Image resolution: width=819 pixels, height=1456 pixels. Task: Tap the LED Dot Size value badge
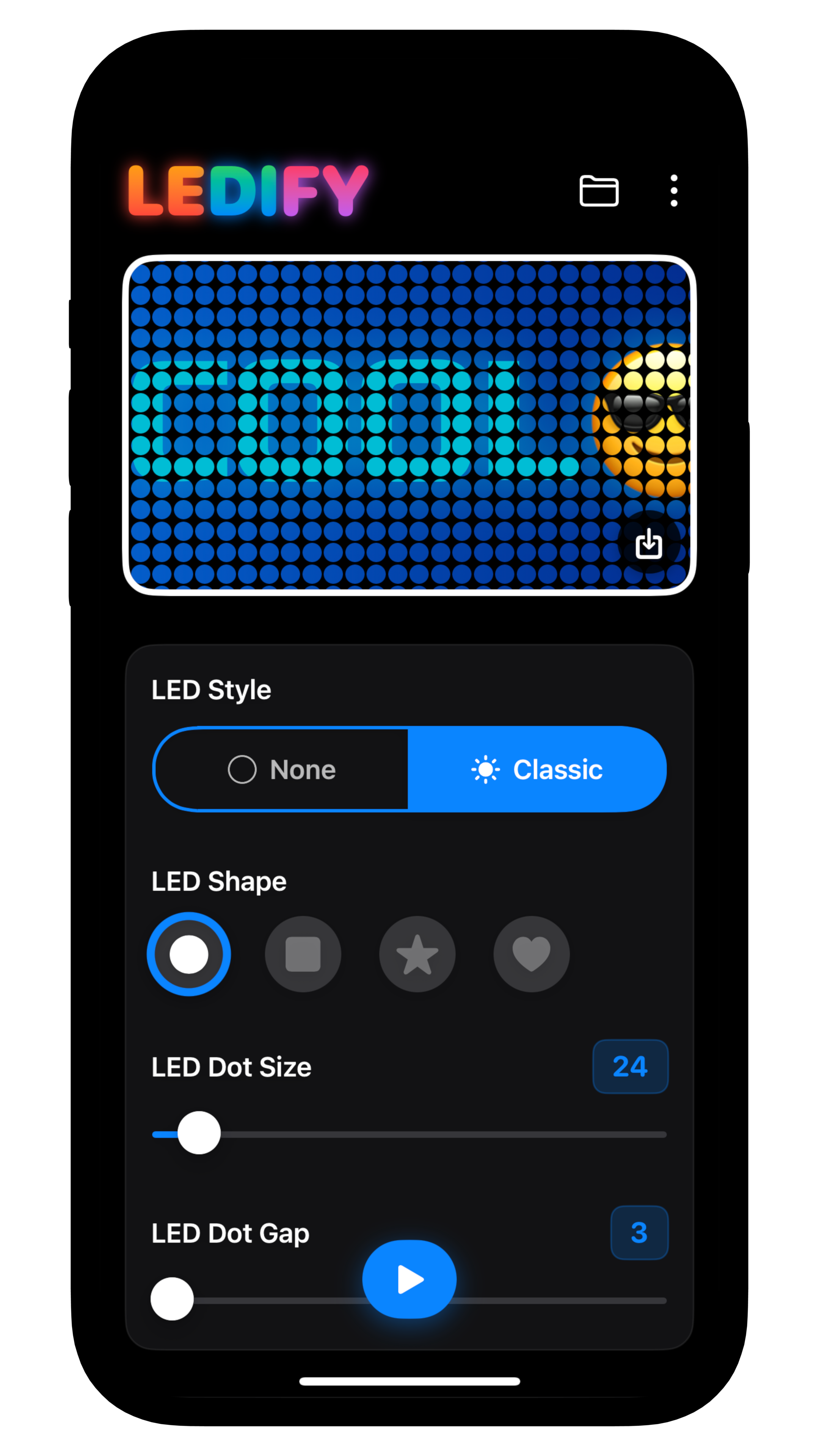click(630, 1067)
